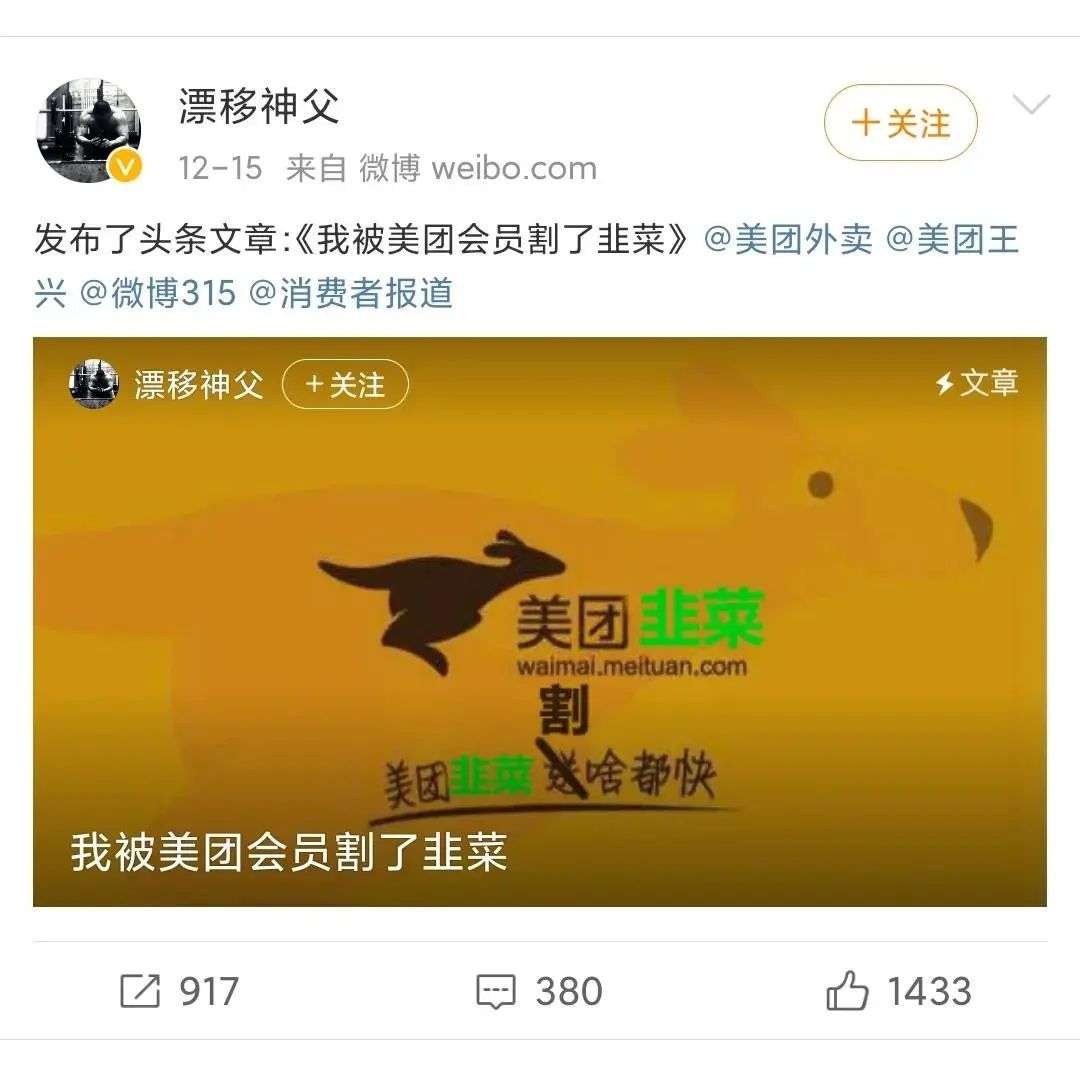The width and height of the screenshot is (1080, 1070).
Task: Open the @微博315 mention
Action: point(157,293)
